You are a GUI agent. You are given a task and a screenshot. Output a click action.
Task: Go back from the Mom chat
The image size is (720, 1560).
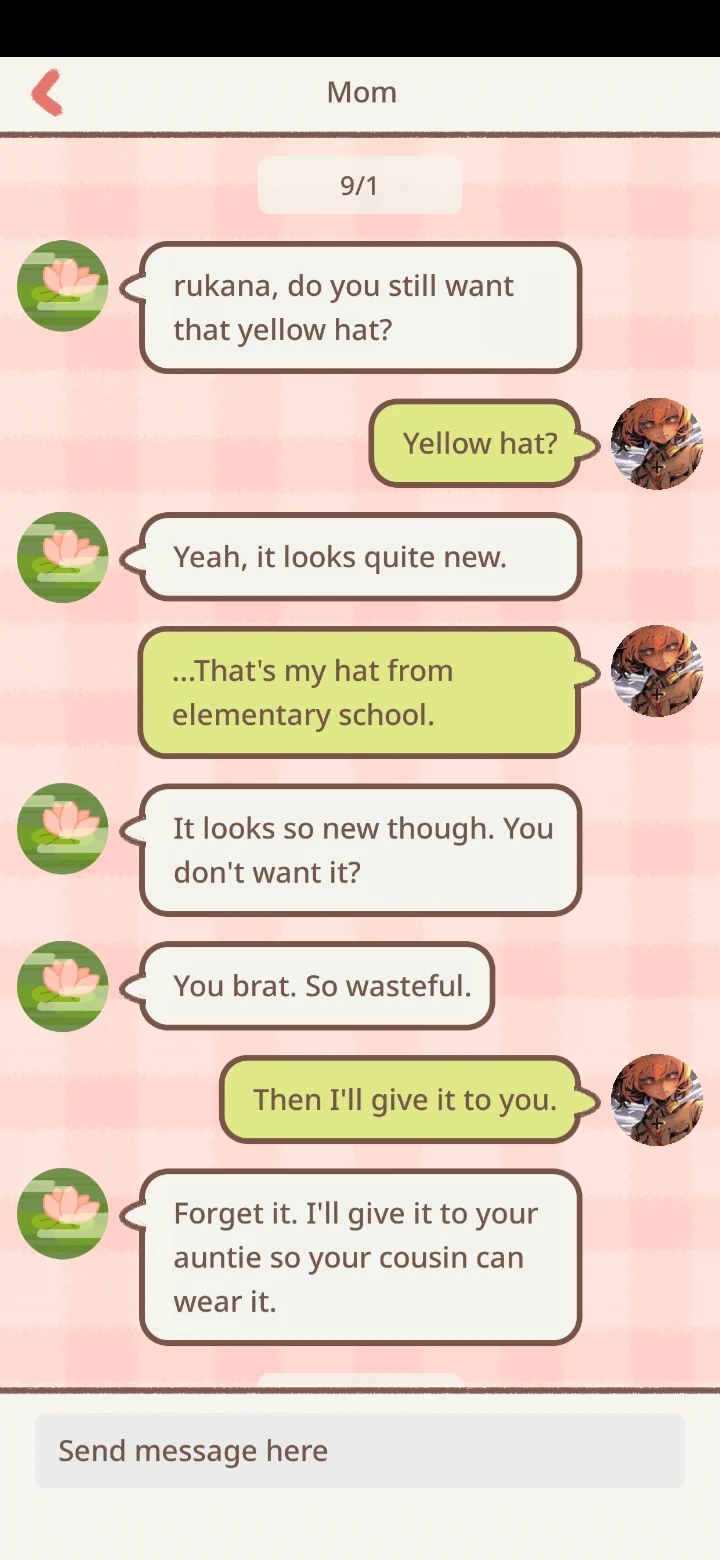point(47,93)
